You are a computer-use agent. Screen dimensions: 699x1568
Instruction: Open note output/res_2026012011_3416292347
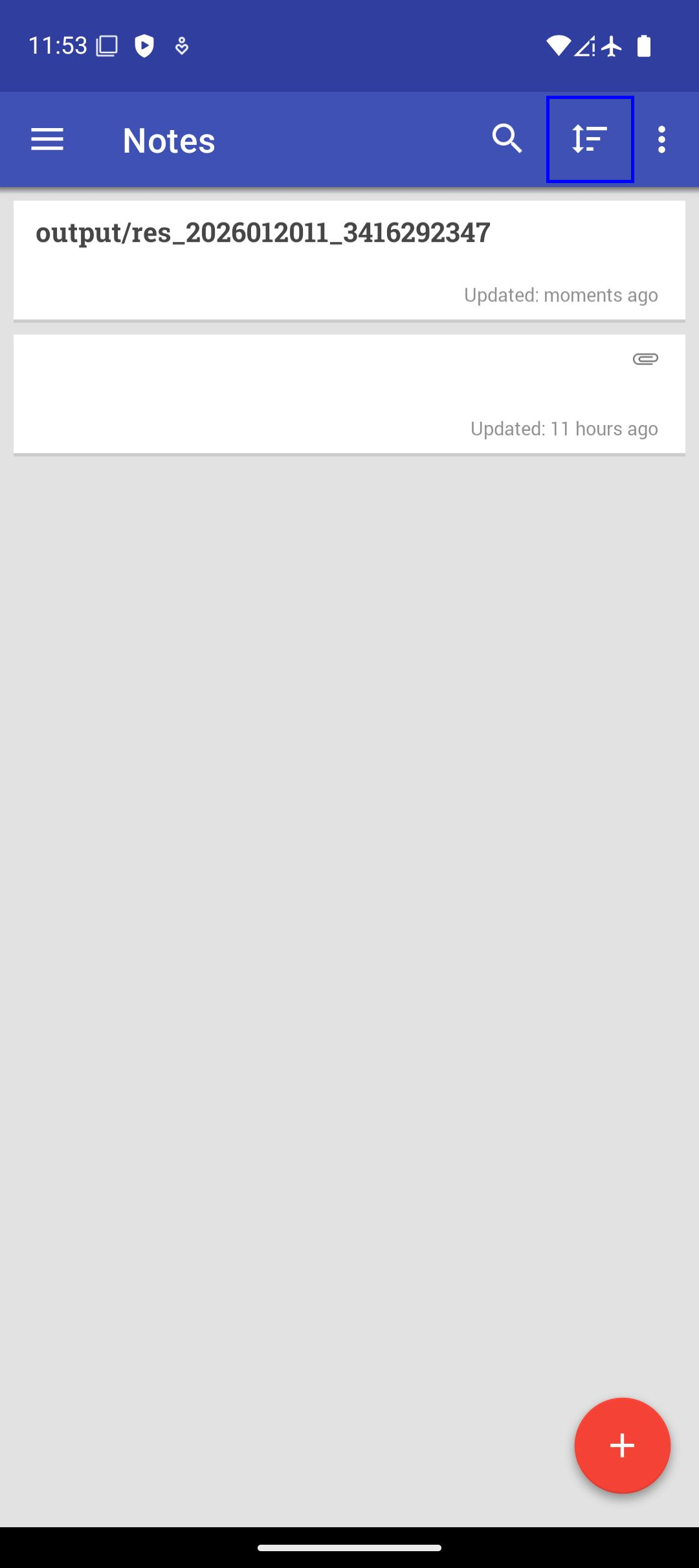coord(349,260)
